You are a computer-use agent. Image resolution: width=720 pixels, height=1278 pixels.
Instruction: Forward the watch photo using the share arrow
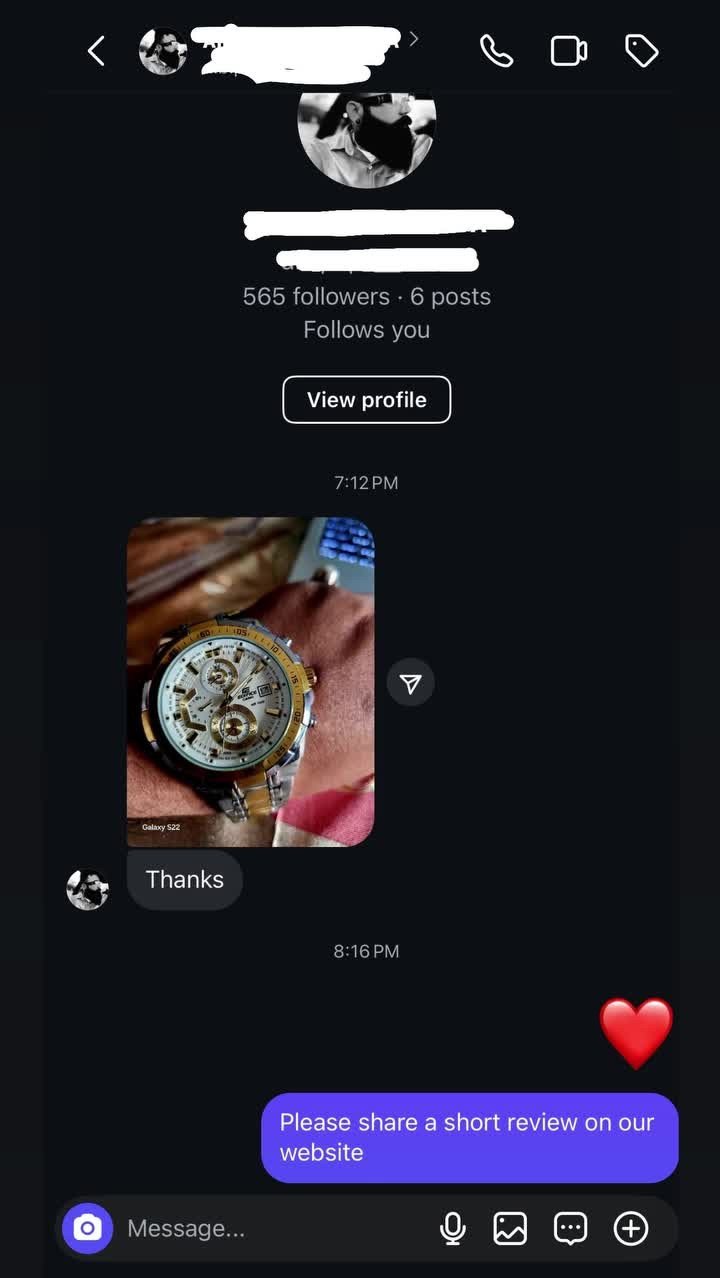pyautogui.click(x=410, y=682)
